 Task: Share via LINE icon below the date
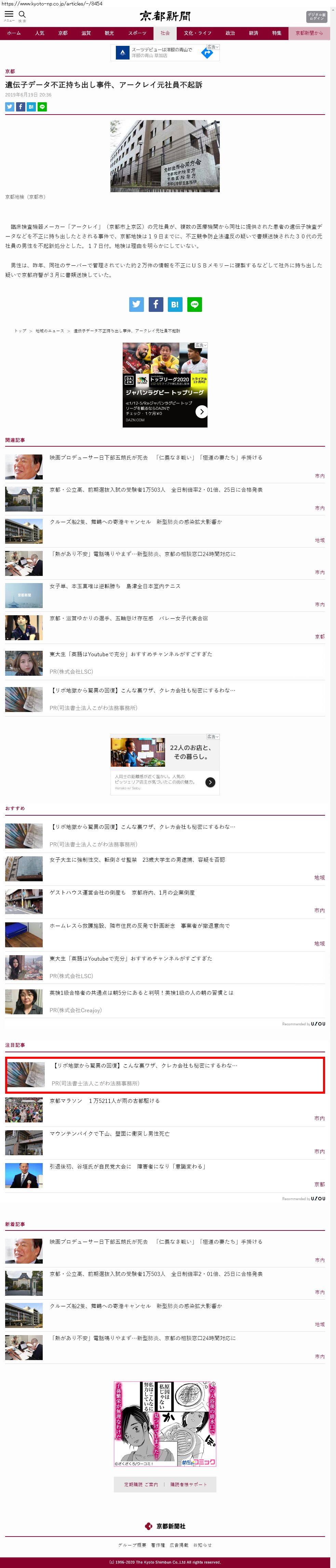click(x=42, y=106)
